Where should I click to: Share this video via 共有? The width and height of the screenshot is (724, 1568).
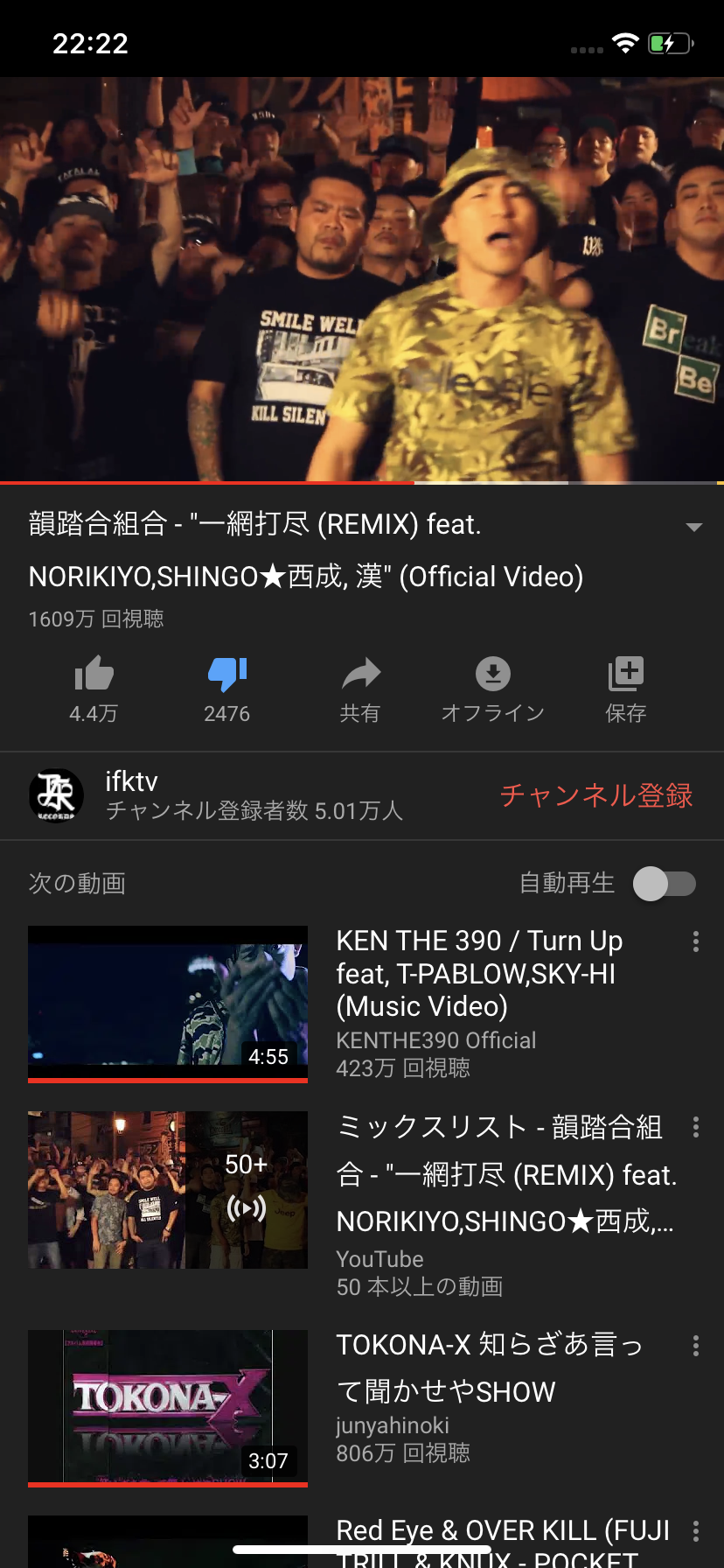click(x=360, y=675)
